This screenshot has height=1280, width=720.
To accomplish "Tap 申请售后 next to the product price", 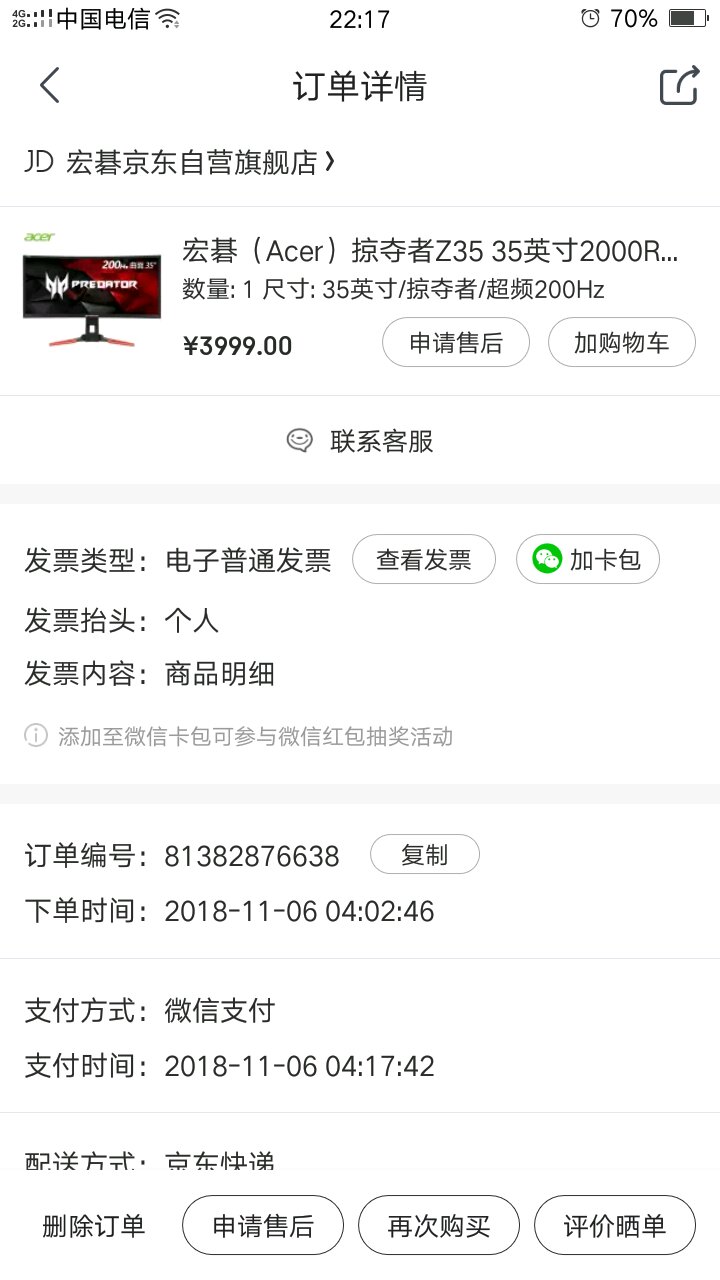I will 456,343.
